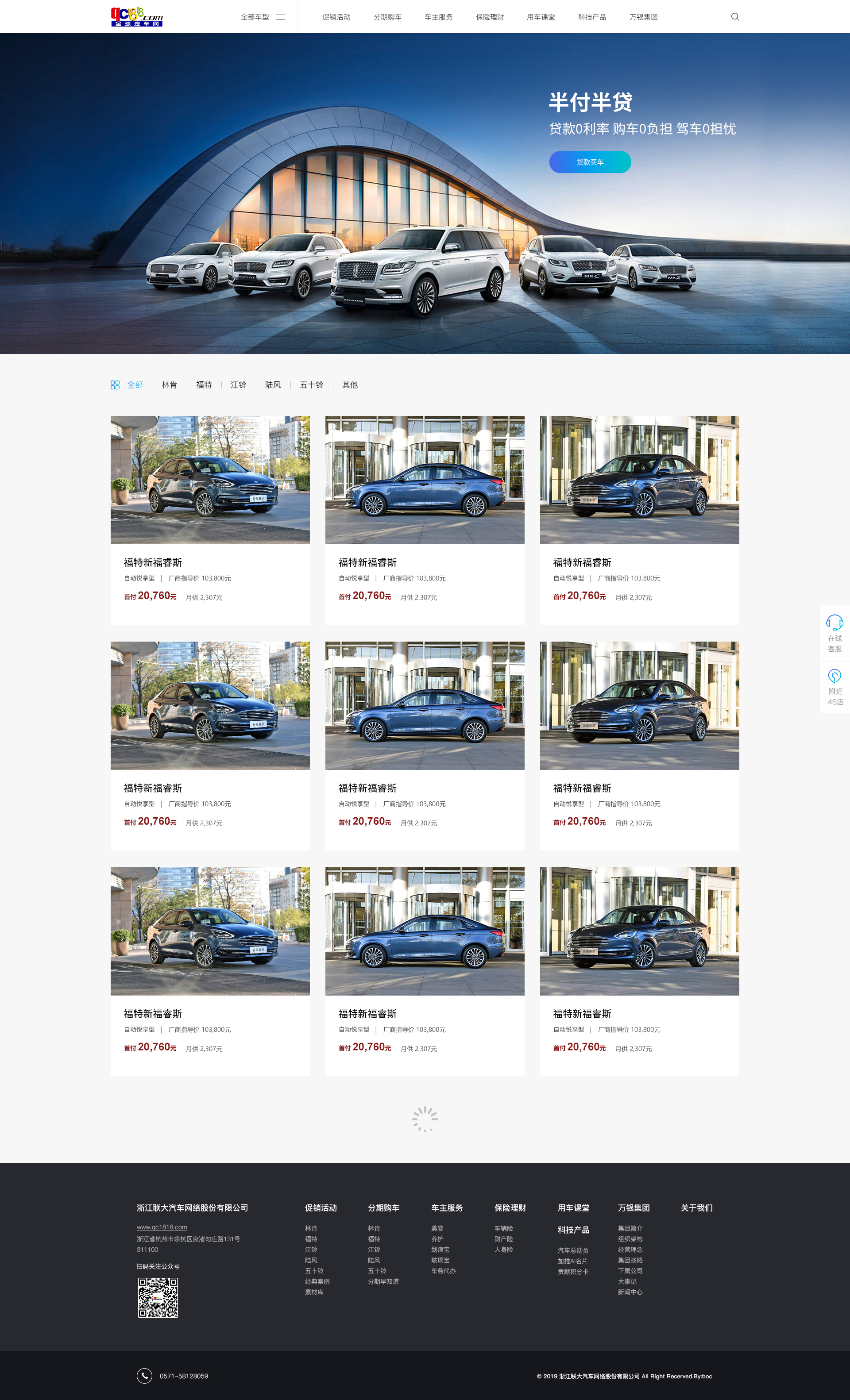Tap the 贷款买车 banner button
850x1400 pixels.
point(590,162)
